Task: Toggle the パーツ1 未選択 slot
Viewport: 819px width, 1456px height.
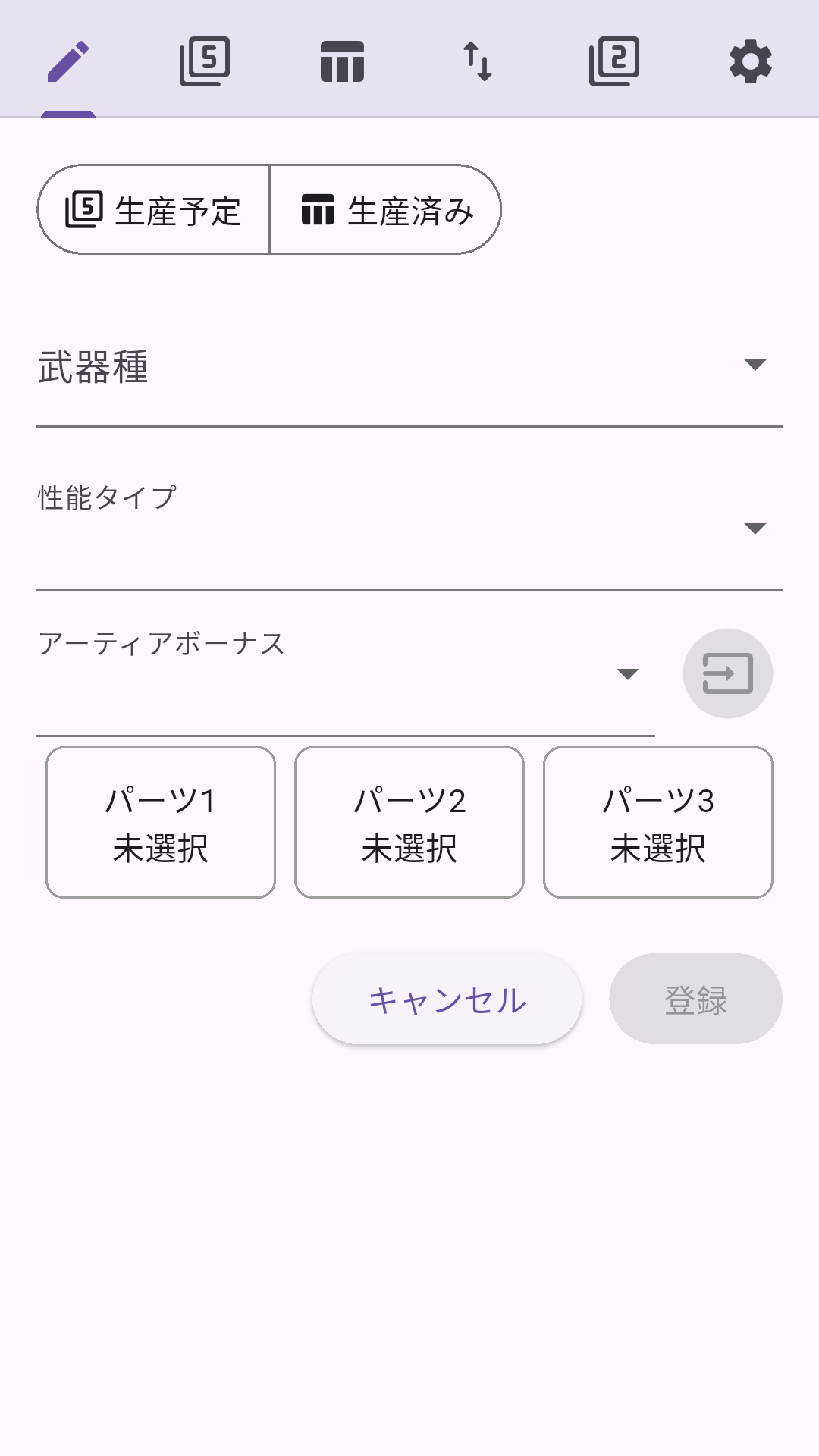Action: pos(159,822)
